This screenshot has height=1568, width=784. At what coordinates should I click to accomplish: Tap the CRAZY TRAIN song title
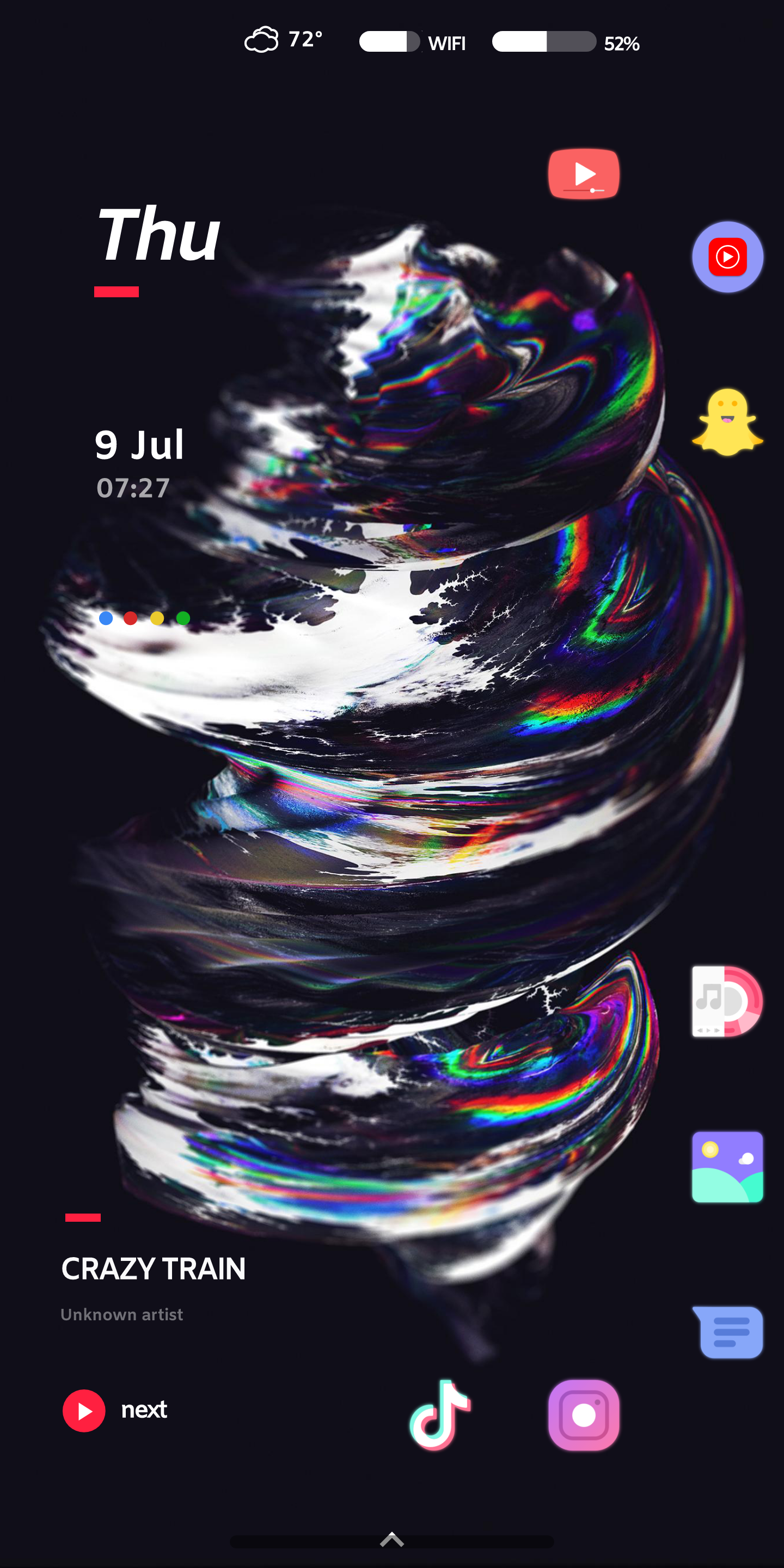pyautogui.click(x=153, y=1269)
